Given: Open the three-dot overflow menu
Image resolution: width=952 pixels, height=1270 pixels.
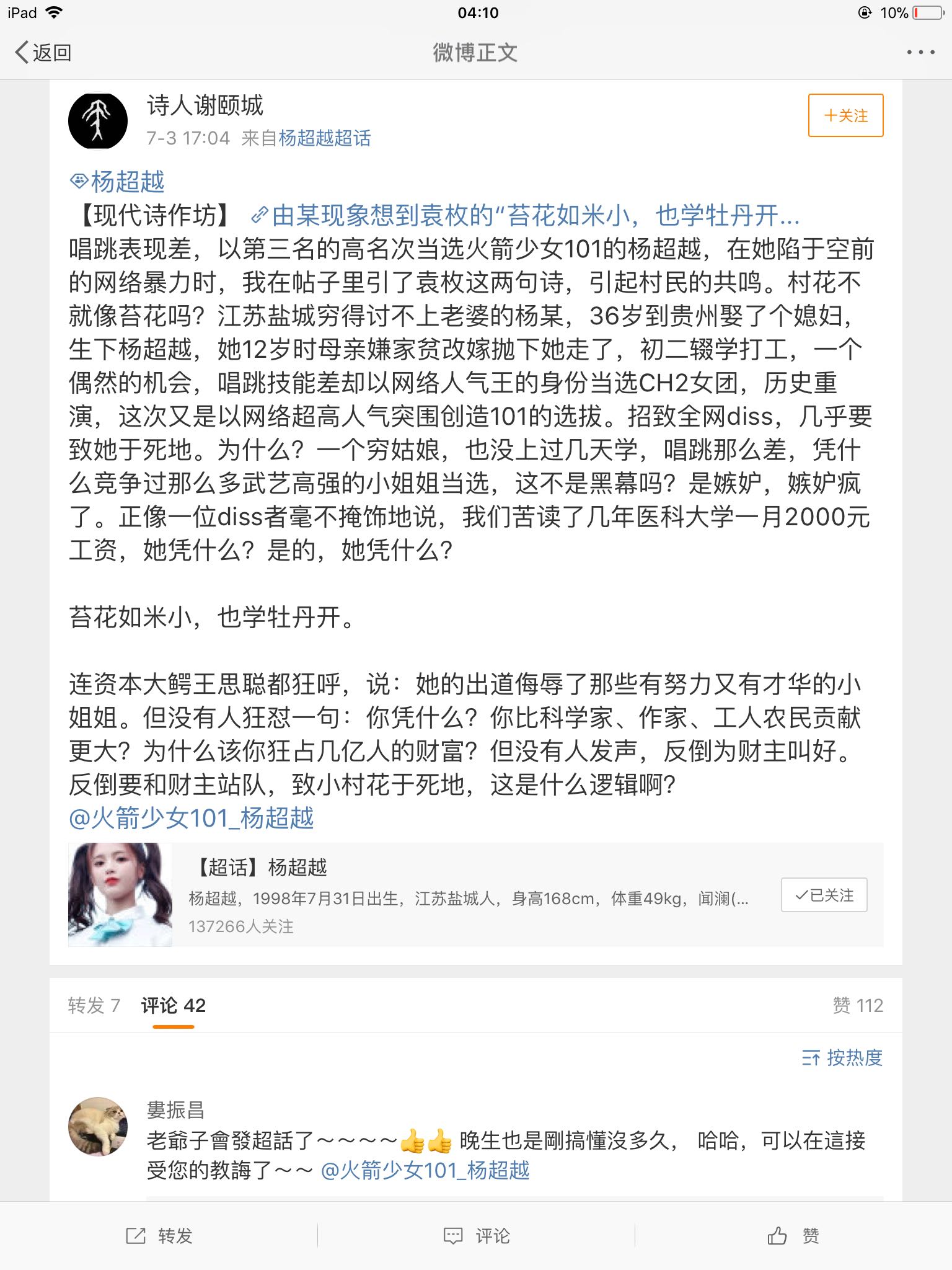Looking at the screenshot, I should point(920,53).
